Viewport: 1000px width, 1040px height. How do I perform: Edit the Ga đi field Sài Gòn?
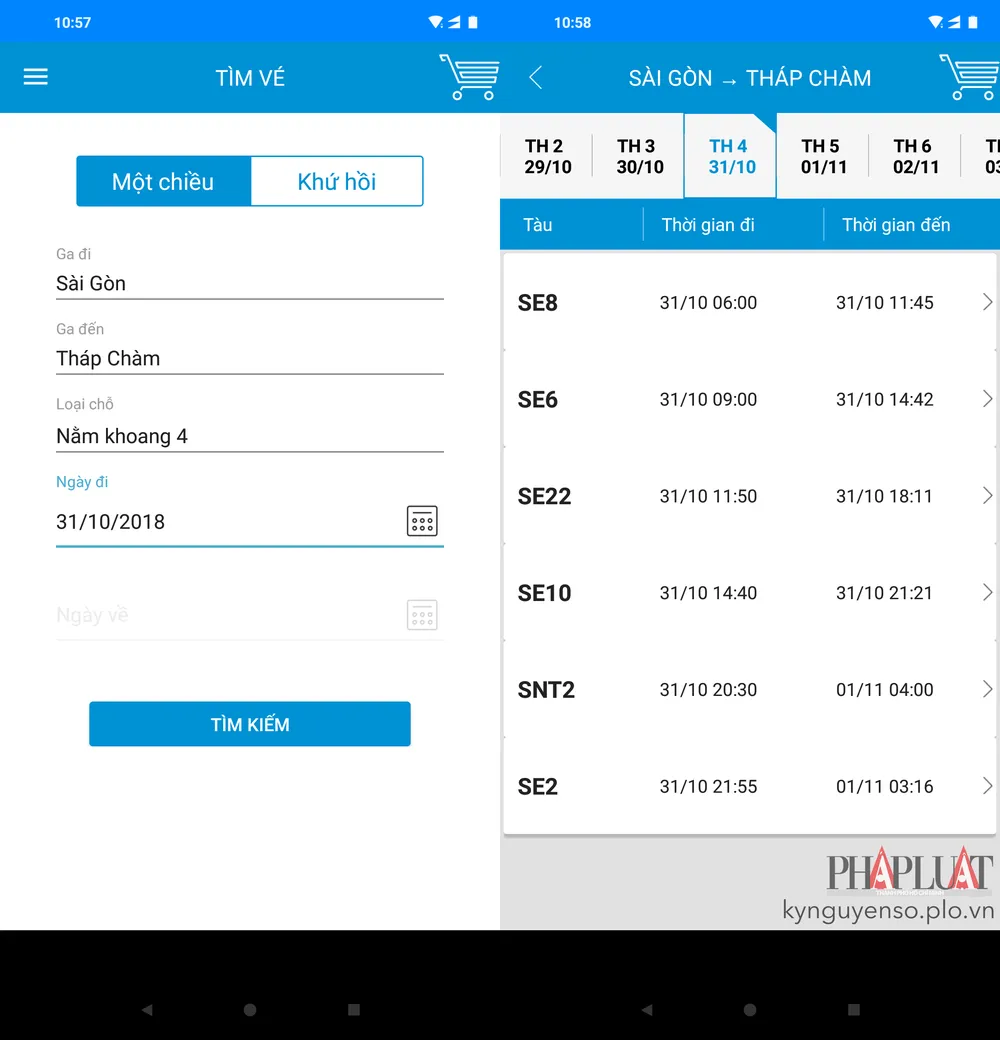click(x=249, y=283)
